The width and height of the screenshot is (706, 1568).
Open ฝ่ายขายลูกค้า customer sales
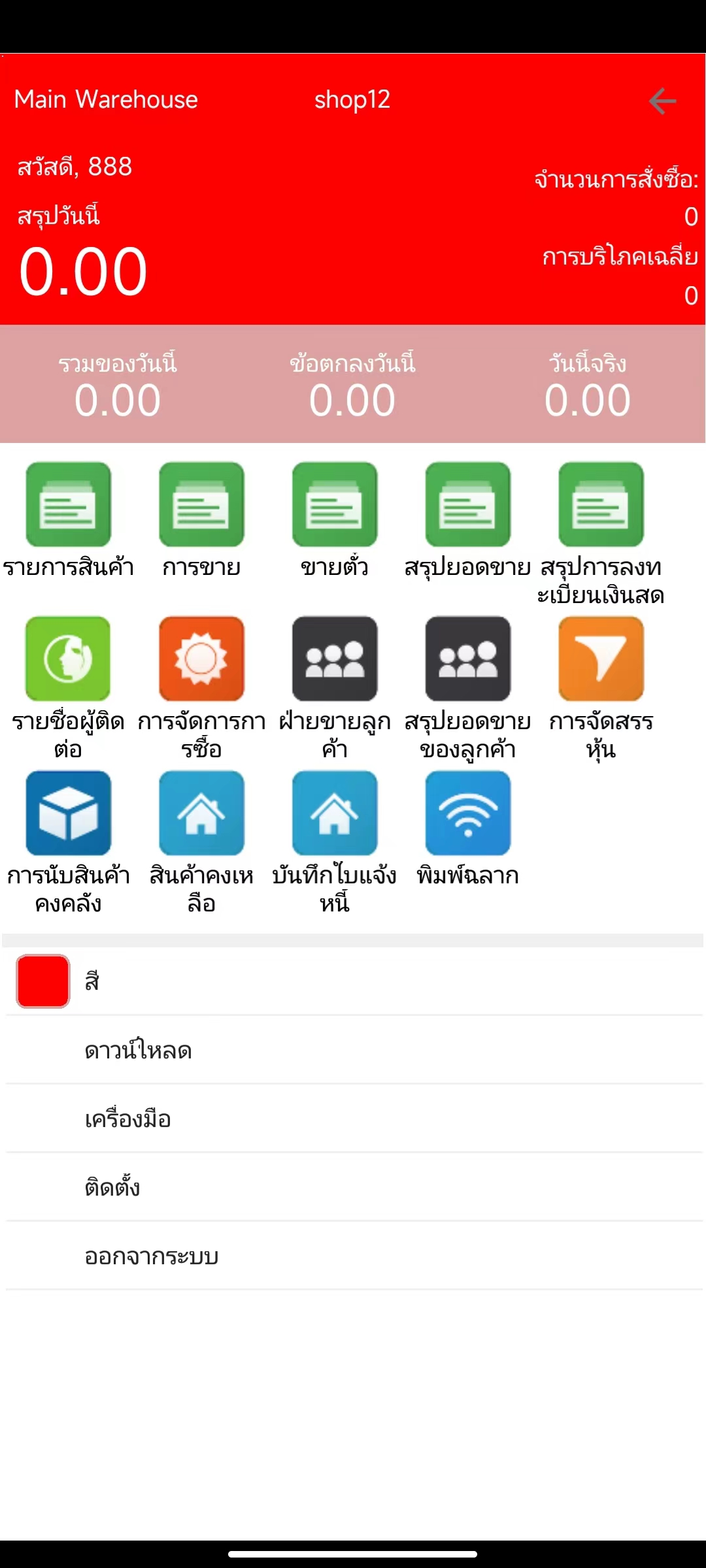click(335, 659)
